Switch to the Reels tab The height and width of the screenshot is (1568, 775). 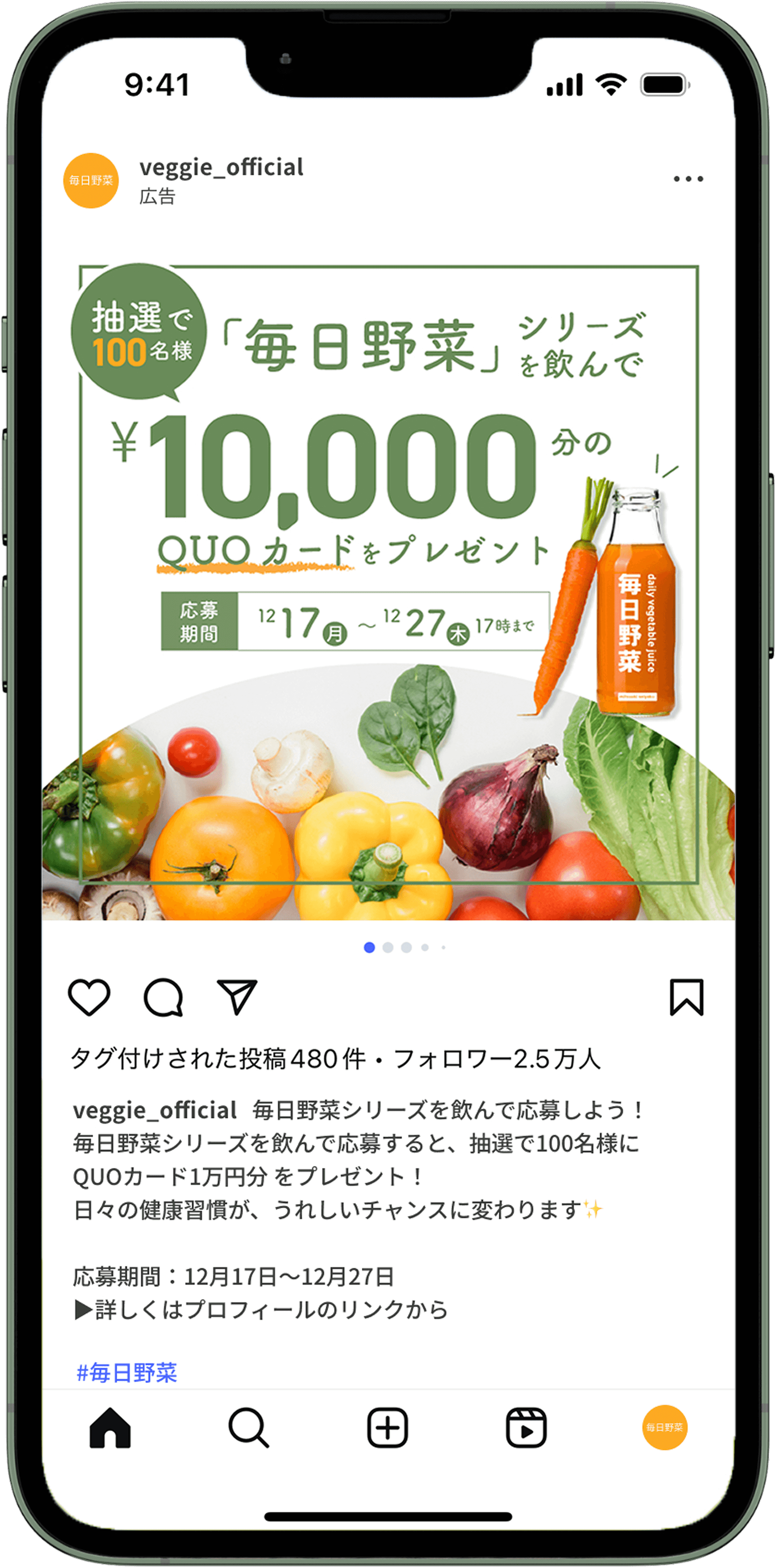click(526, 1427)
